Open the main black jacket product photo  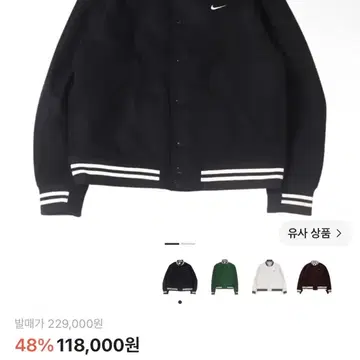pos(180,108)
